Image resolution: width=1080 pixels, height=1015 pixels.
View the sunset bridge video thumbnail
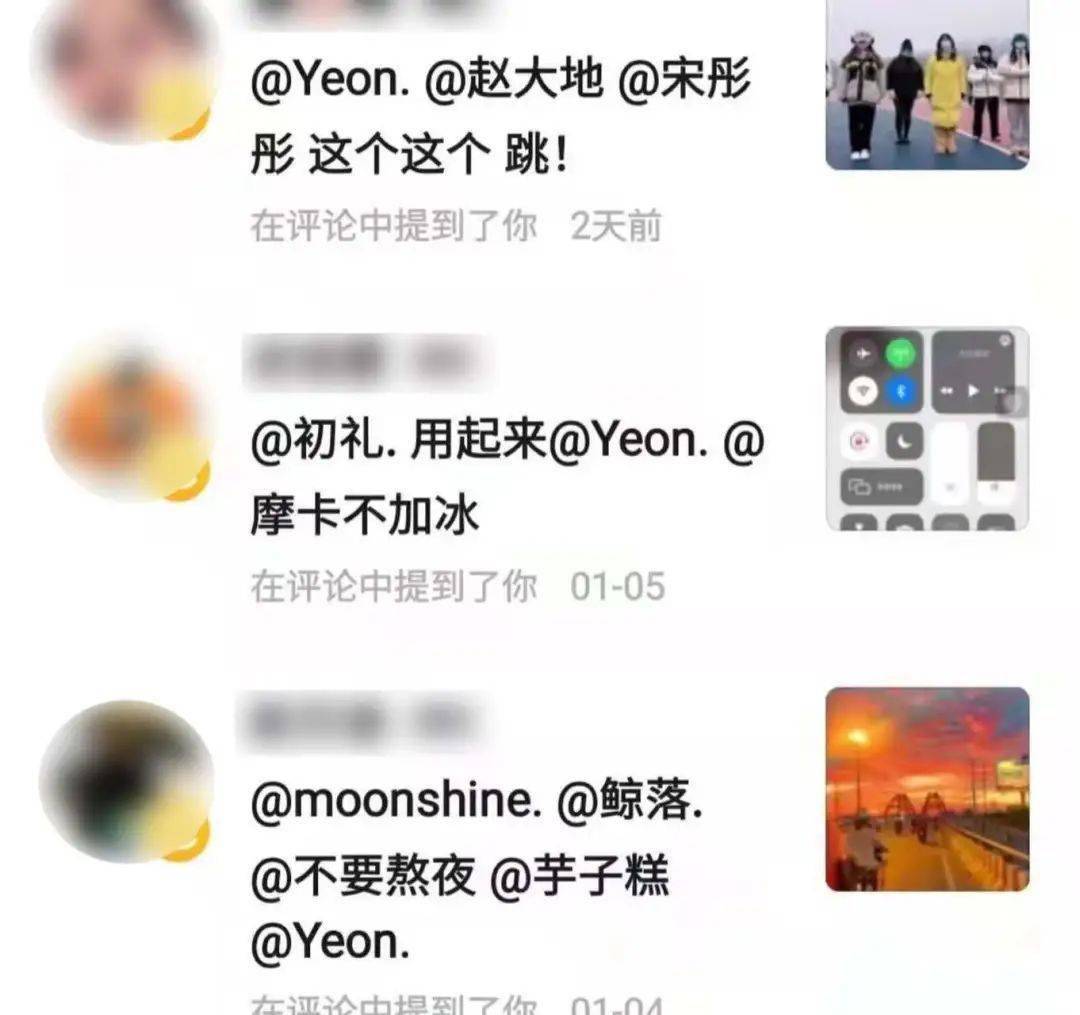pyautogui.click(x=927, y=789)
